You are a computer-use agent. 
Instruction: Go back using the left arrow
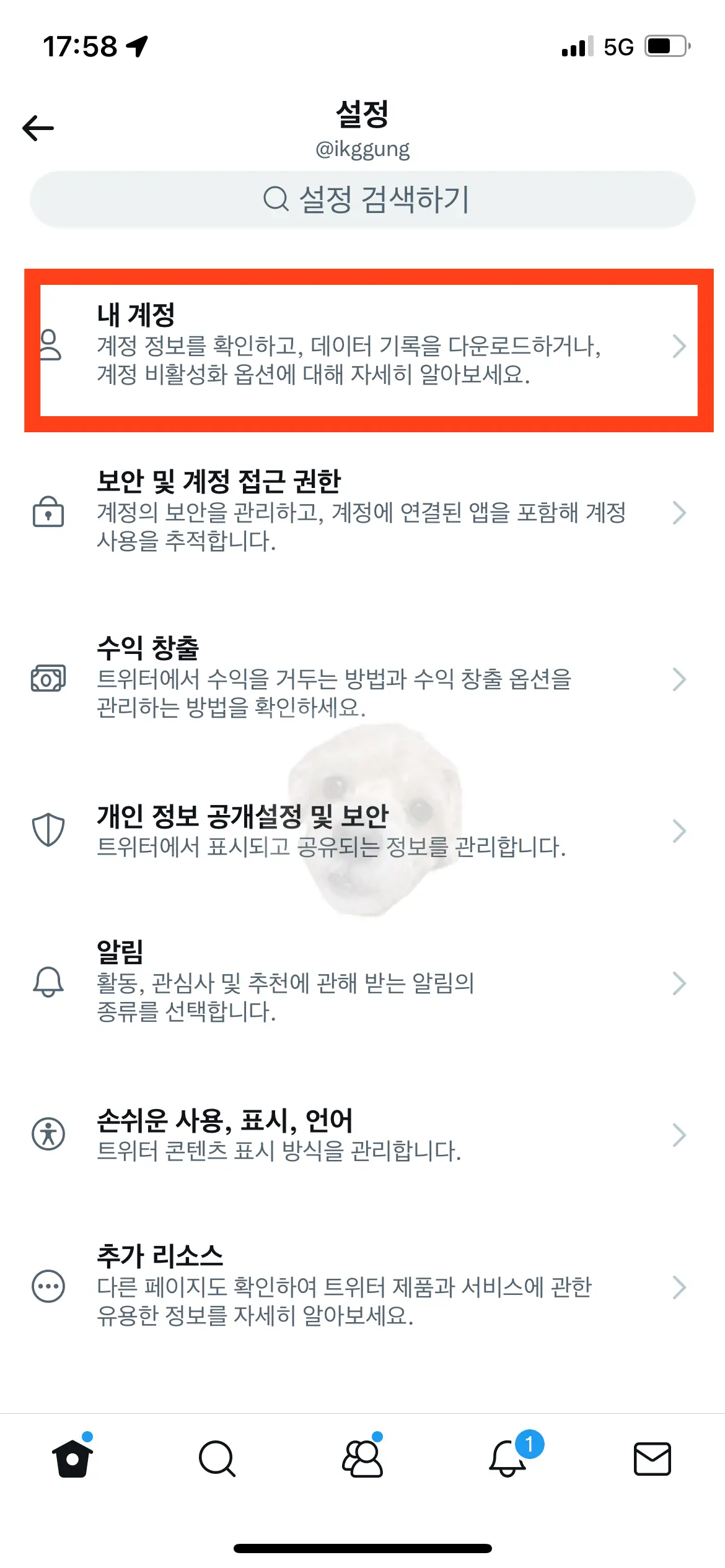(38, 128)
